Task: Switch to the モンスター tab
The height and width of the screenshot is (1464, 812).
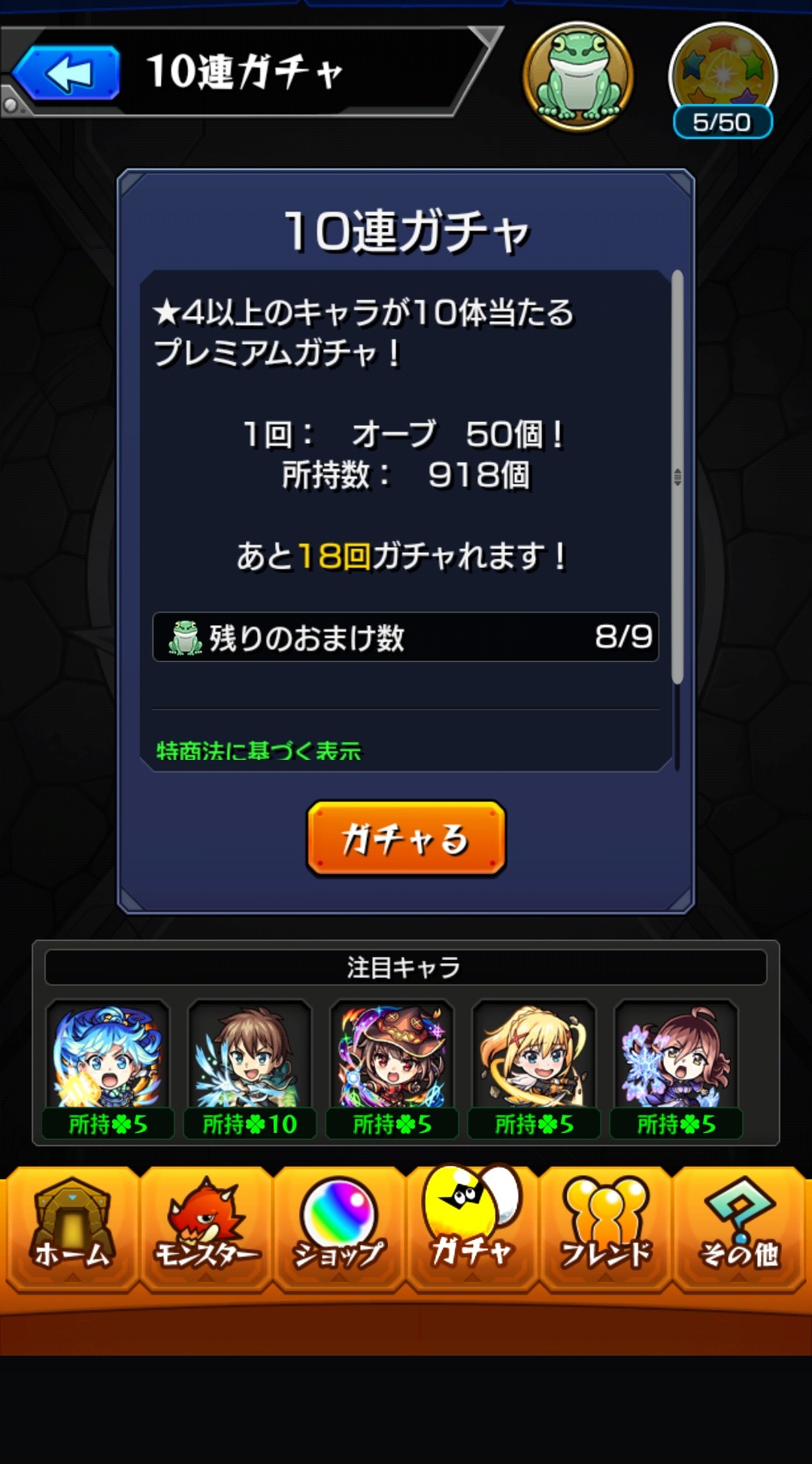Action: [205, 1228]
